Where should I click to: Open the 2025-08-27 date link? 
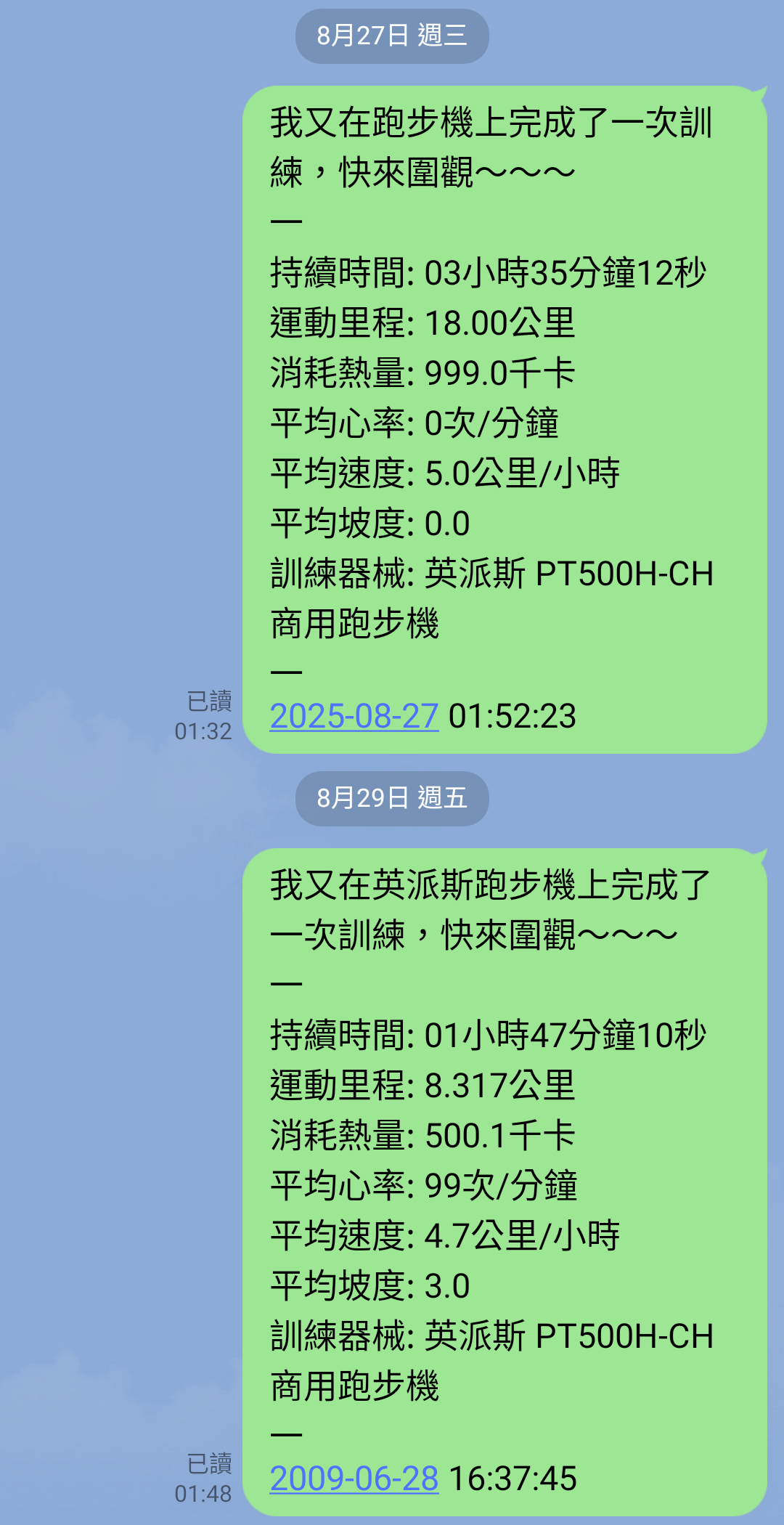tap(354, 717)
